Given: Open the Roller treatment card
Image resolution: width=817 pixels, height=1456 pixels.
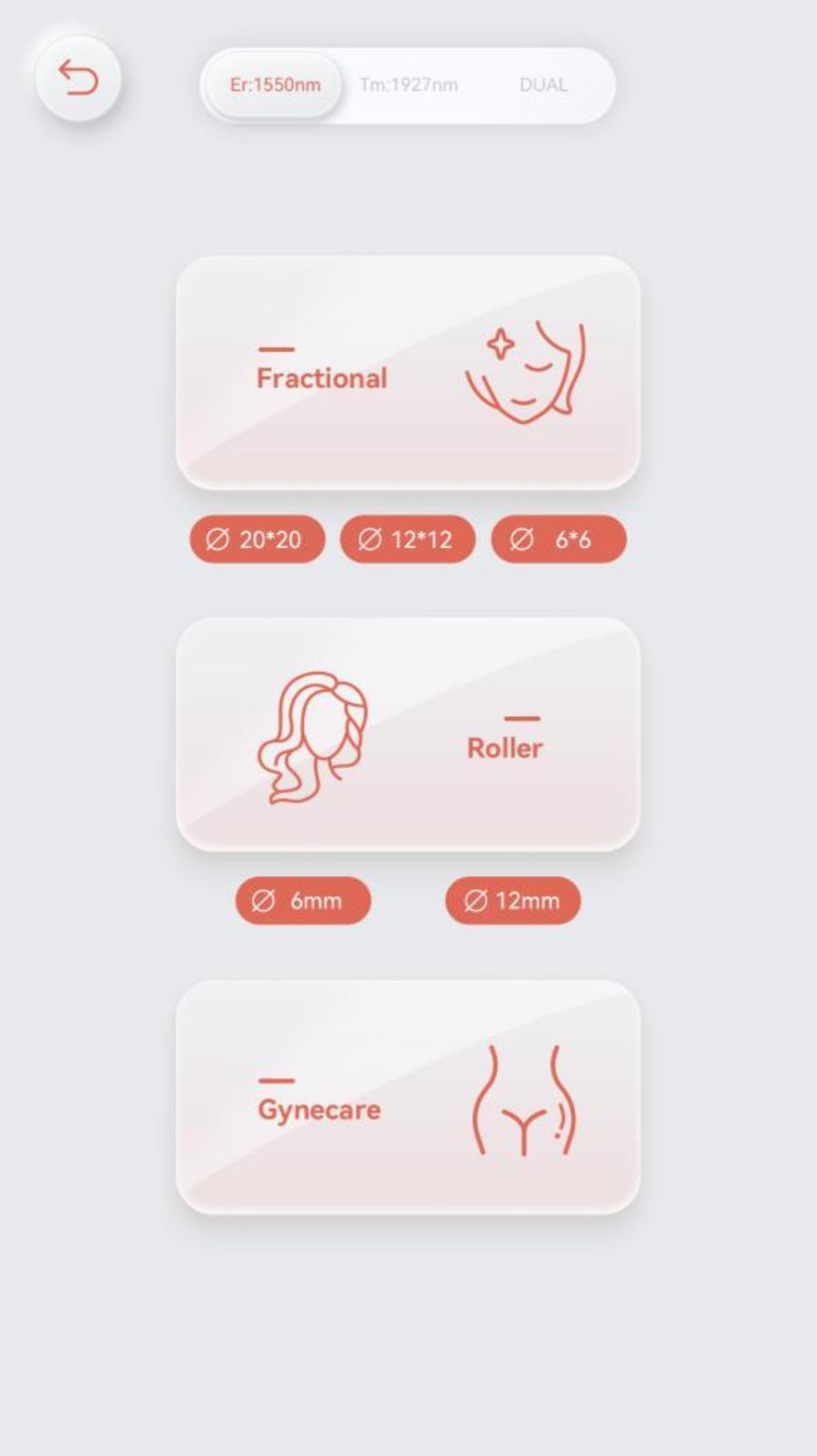Looking at the screenshot, I should point(408,735).
